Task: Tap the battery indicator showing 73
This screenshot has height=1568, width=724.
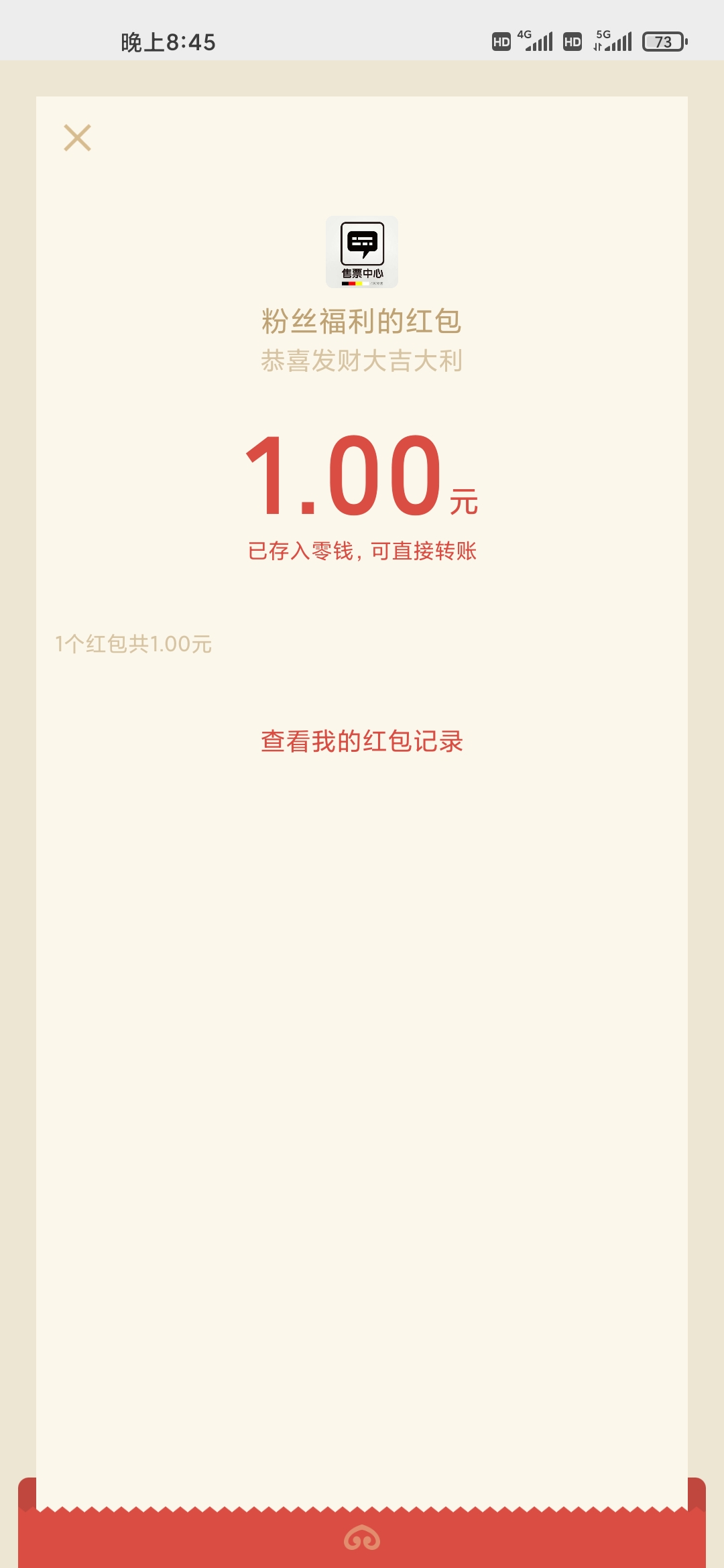Action: [662, 42]
